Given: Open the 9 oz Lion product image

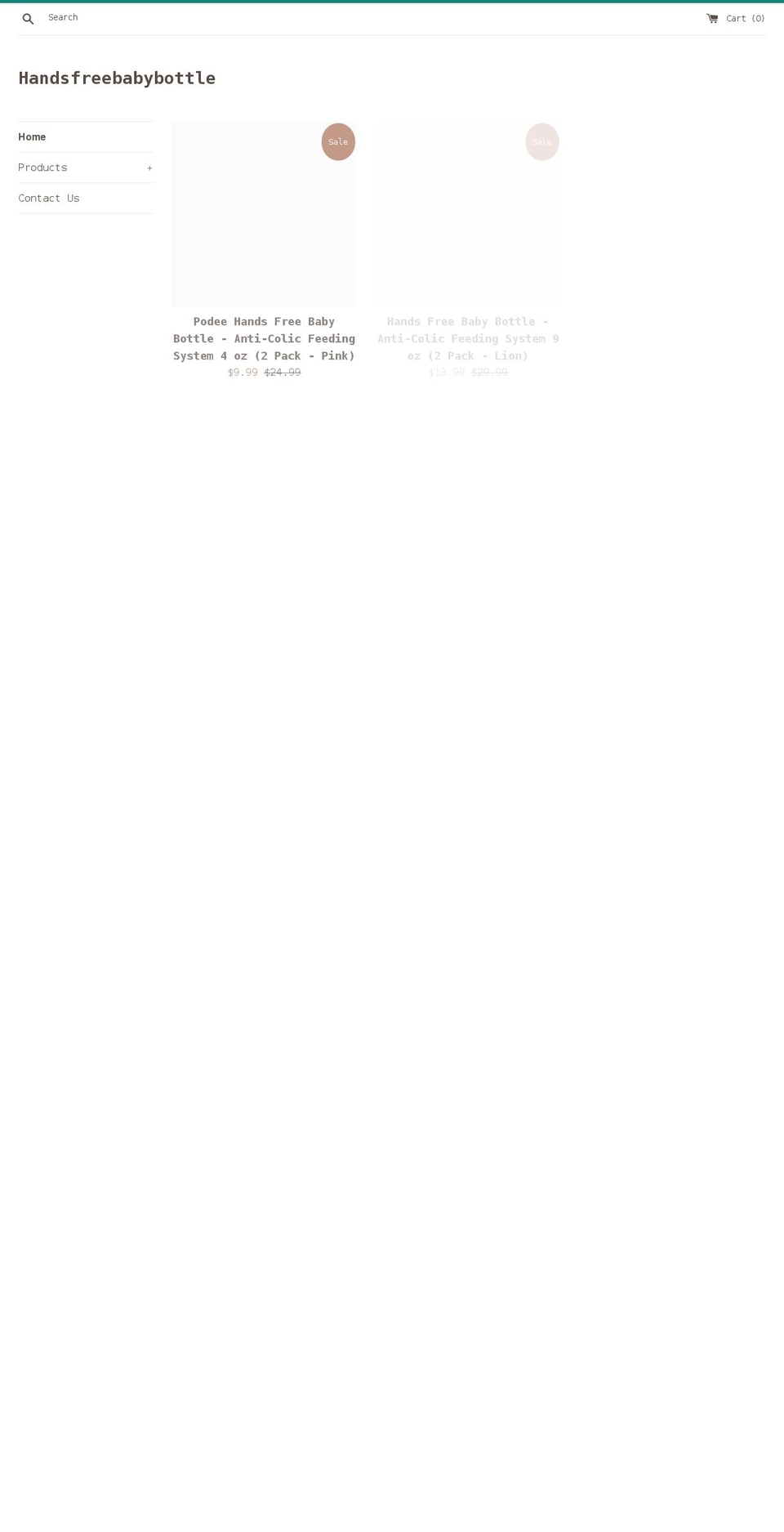Looking at the screenshot, I should click(x=468, y=215).
